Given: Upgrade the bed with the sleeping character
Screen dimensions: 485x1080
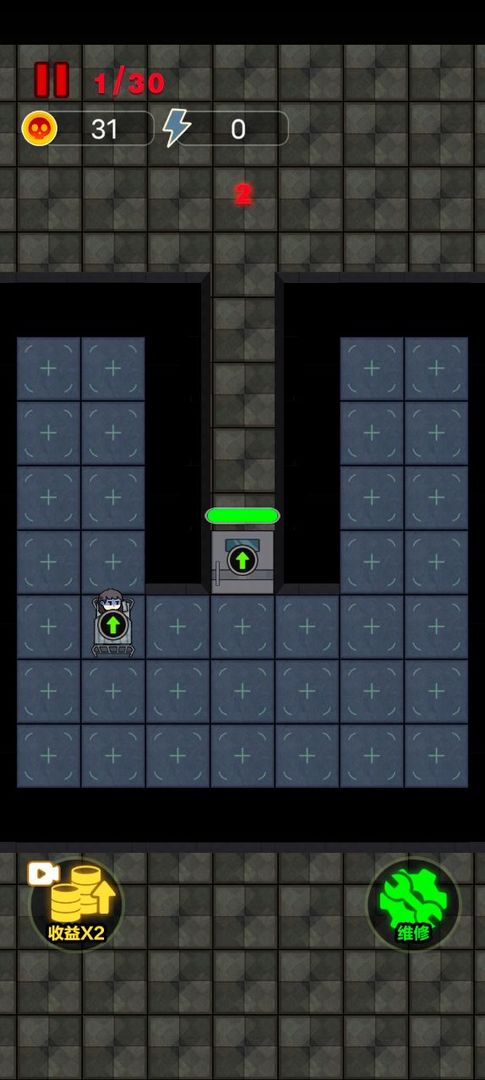Looking at the screenshot, I should 113,625.
